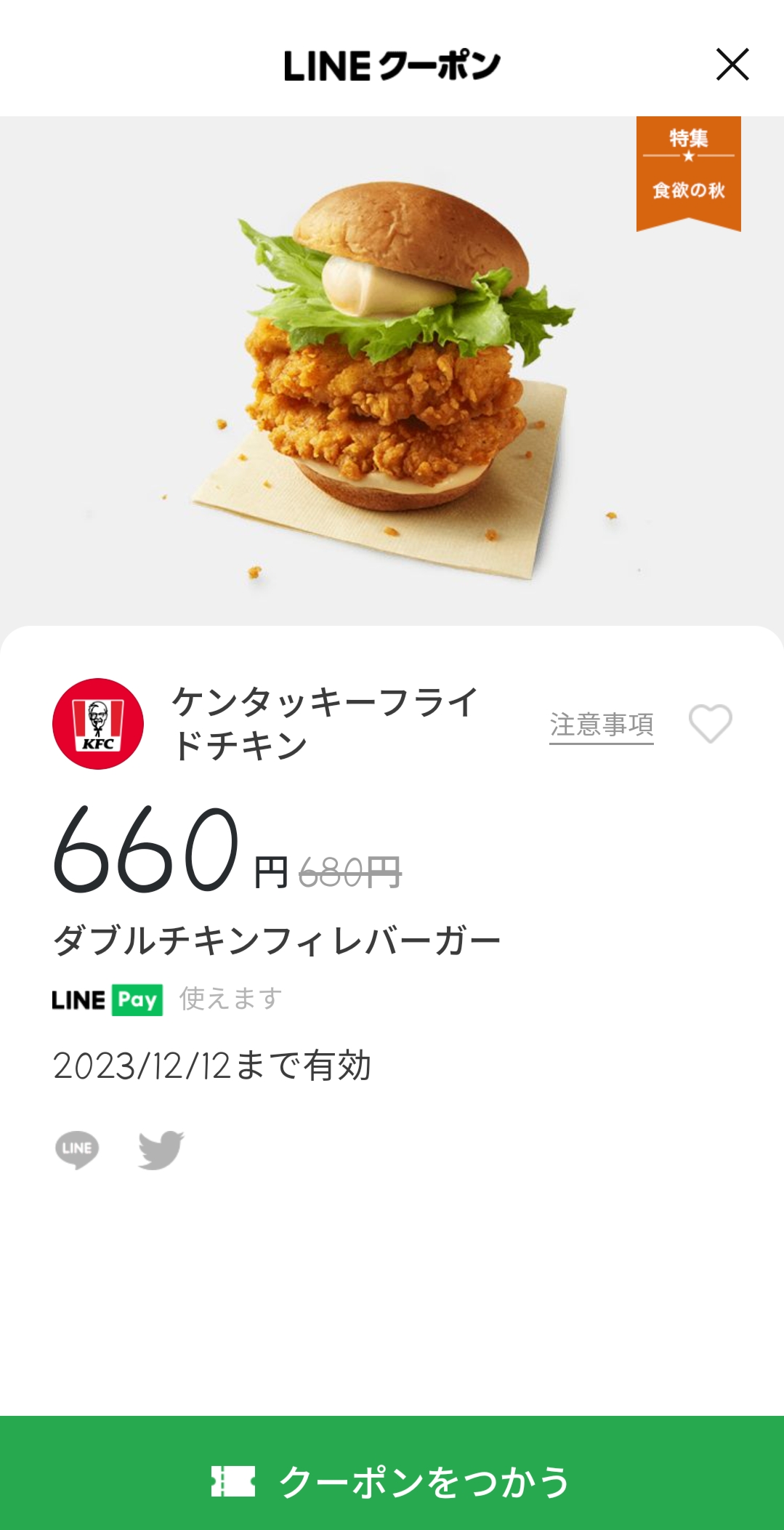Image resolution: width=784 pixels, height=1530 pixels.
Task: Share the coupon via LINE
Action: pos(77,1149)
